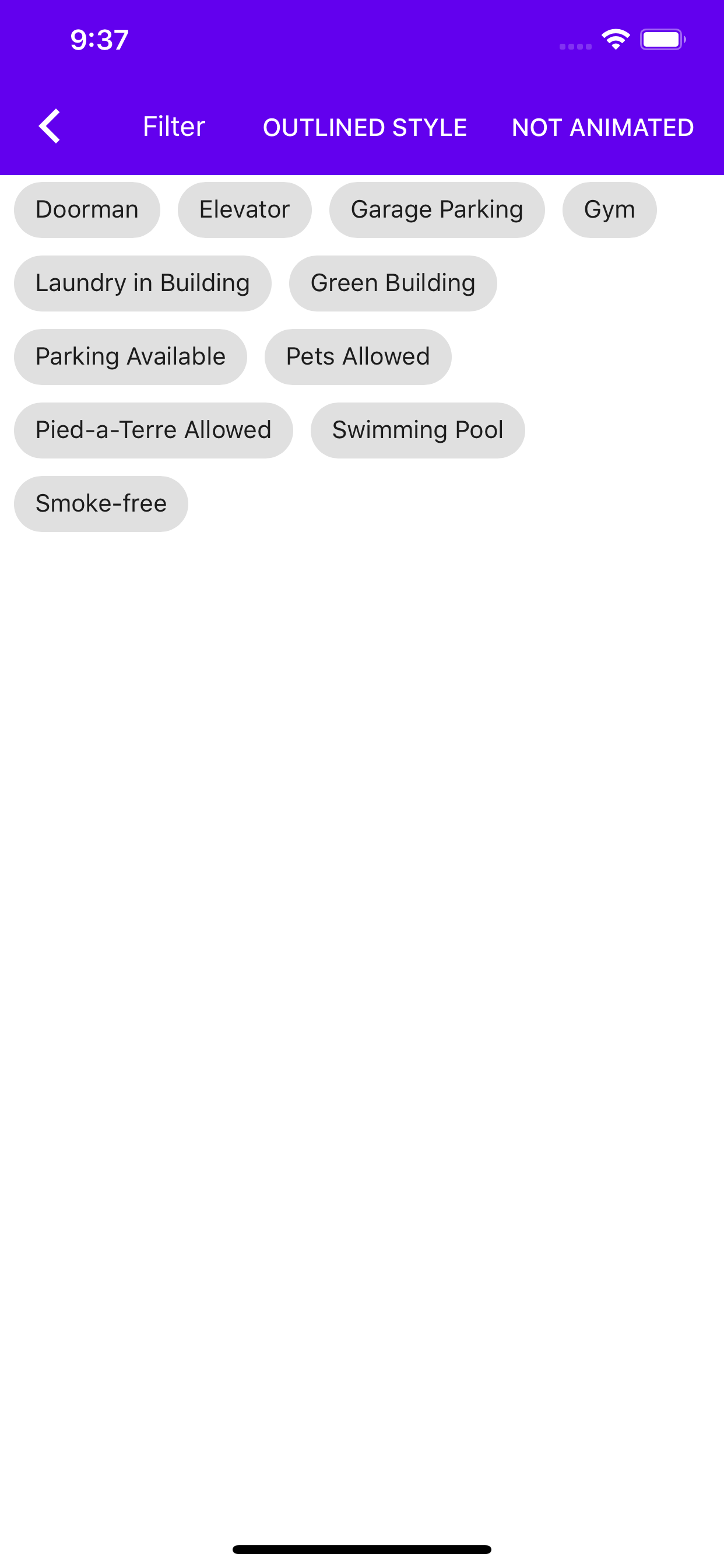
Task: Select the Elevator filter chip
Action: point(244,209)
